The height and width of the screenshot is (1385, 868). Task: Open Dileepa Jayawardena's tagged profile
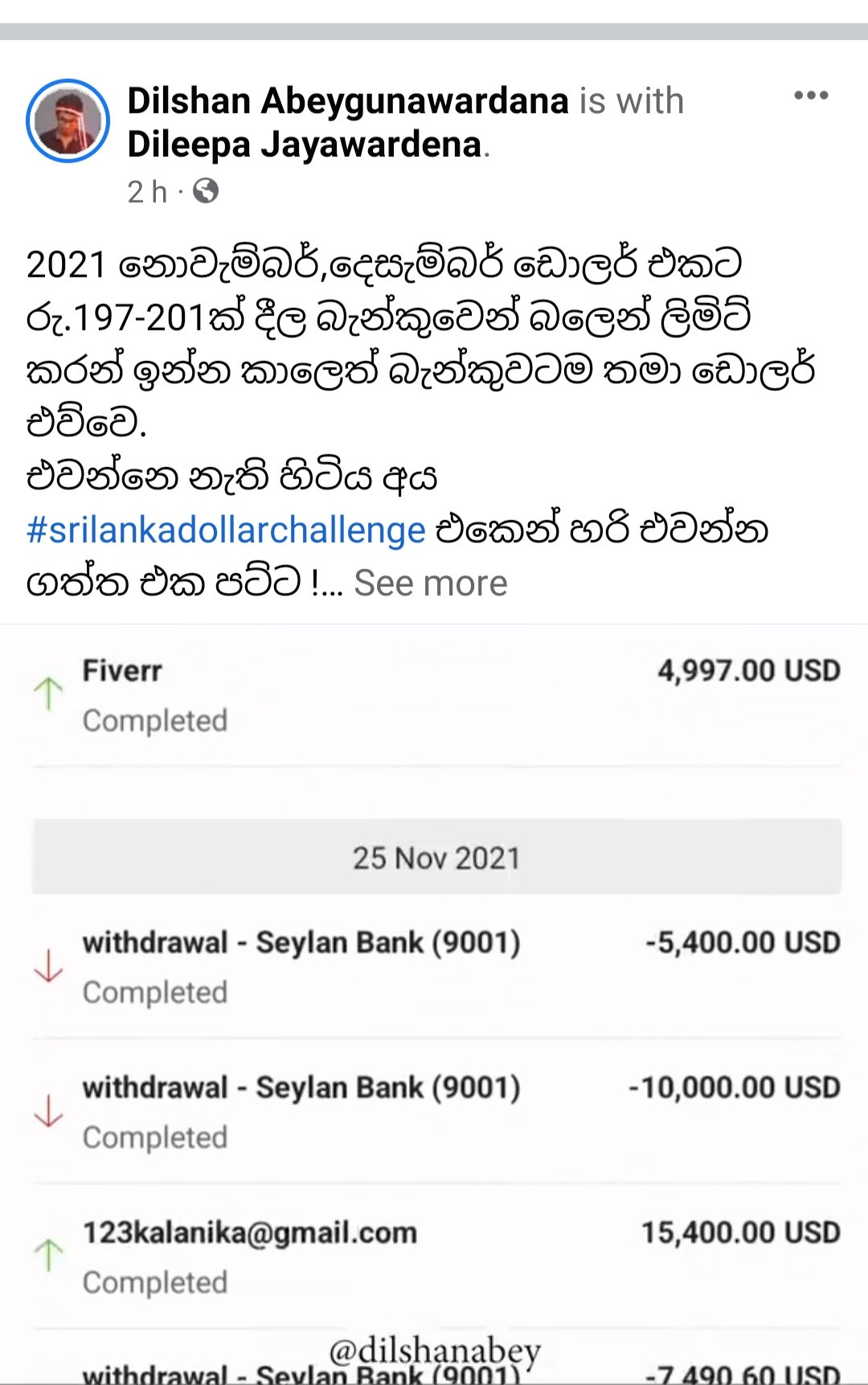305,145
